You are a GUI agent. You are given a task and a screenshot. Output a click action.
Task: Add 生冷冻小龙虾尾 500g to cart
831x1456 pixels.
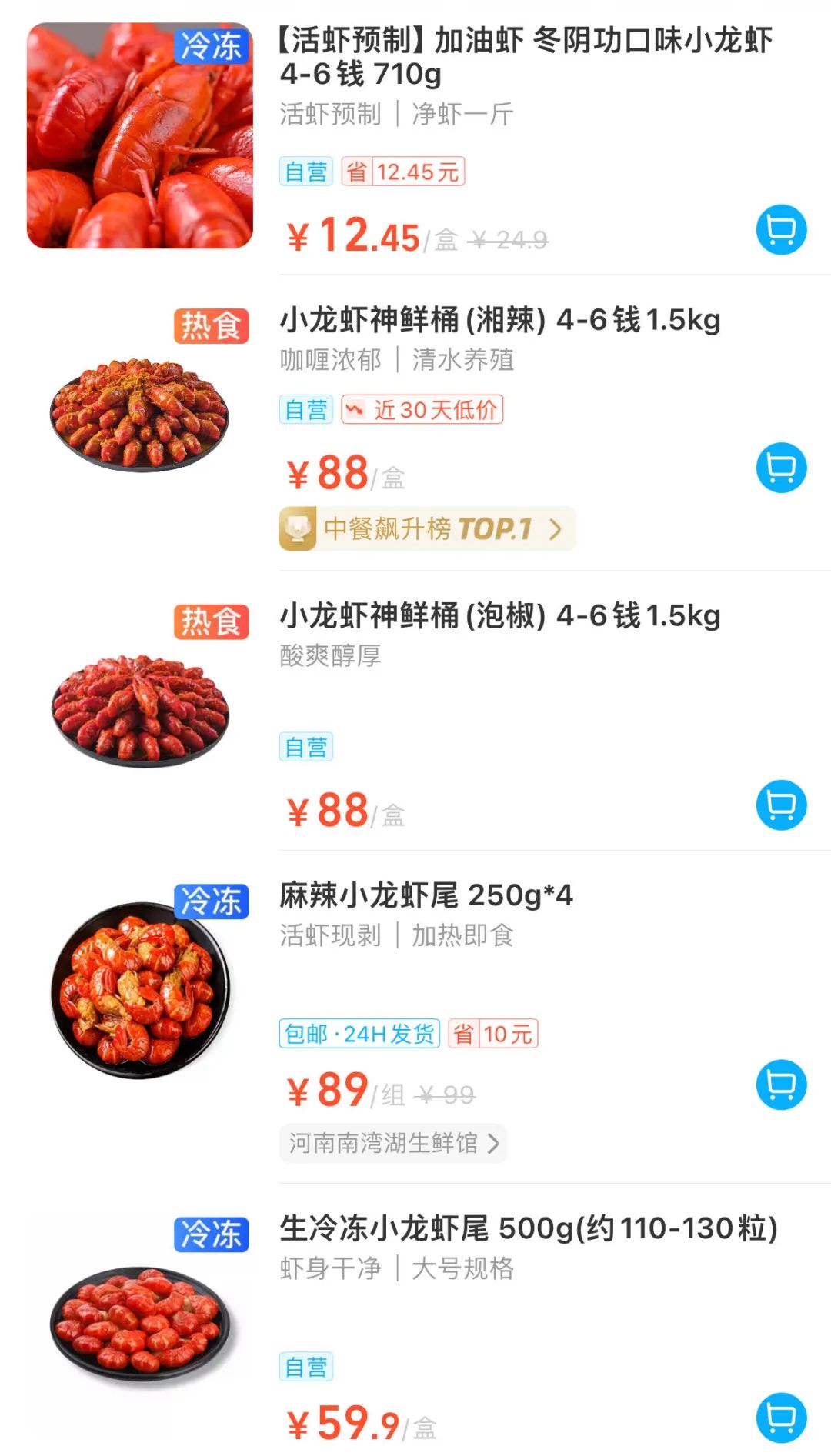pos(781,1418)
